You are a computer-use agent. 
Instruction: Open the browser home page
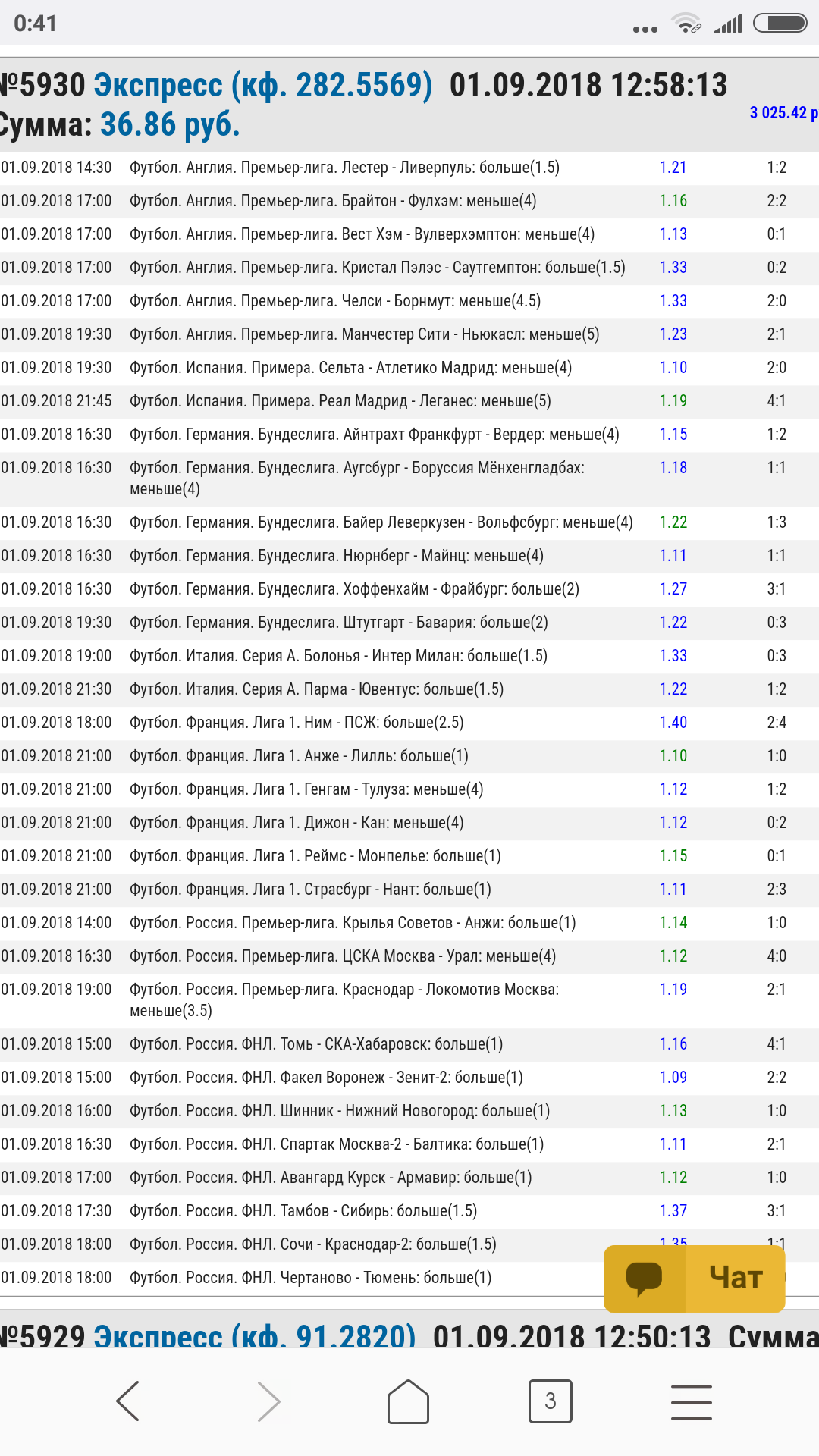409,1401
